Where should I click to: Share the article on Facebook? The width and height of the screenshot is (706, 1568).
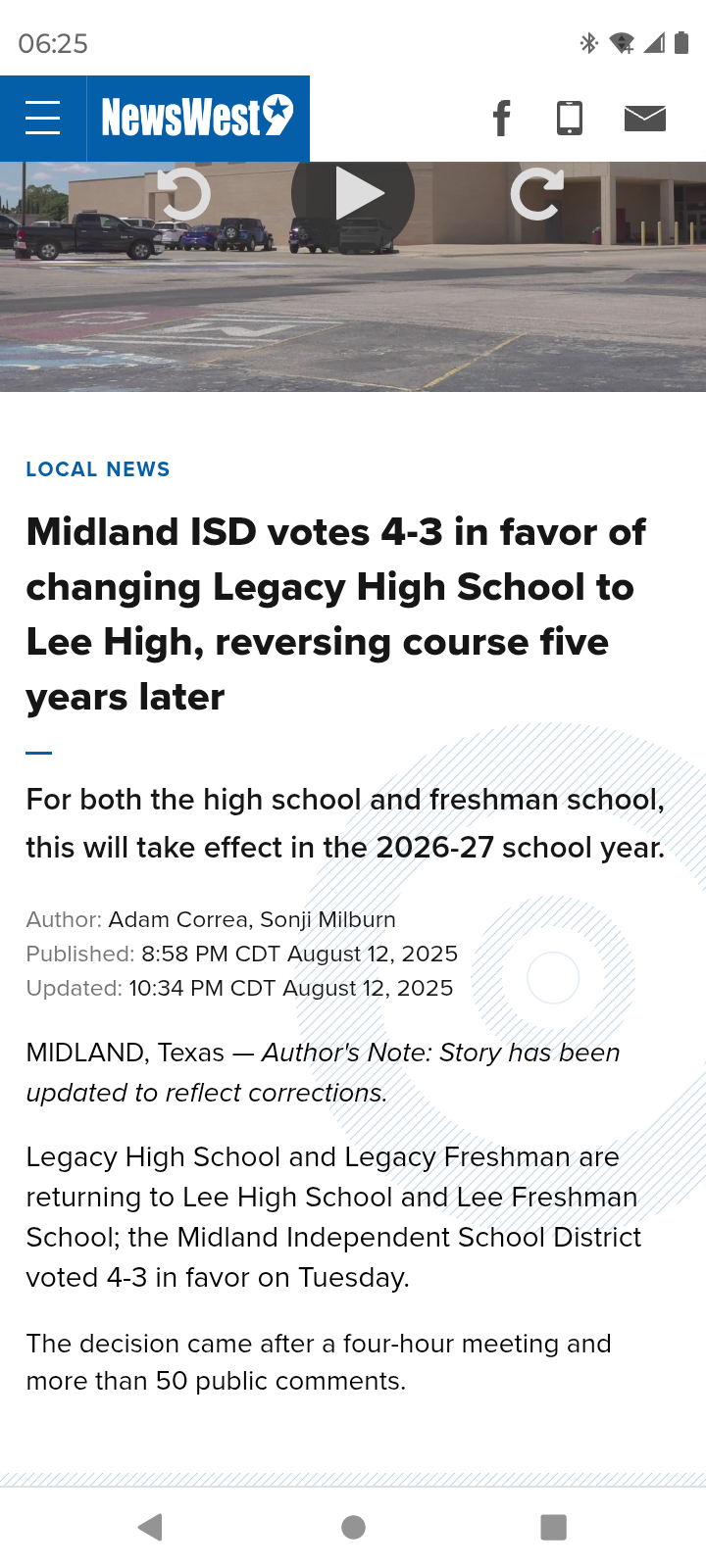pos(501,118)
